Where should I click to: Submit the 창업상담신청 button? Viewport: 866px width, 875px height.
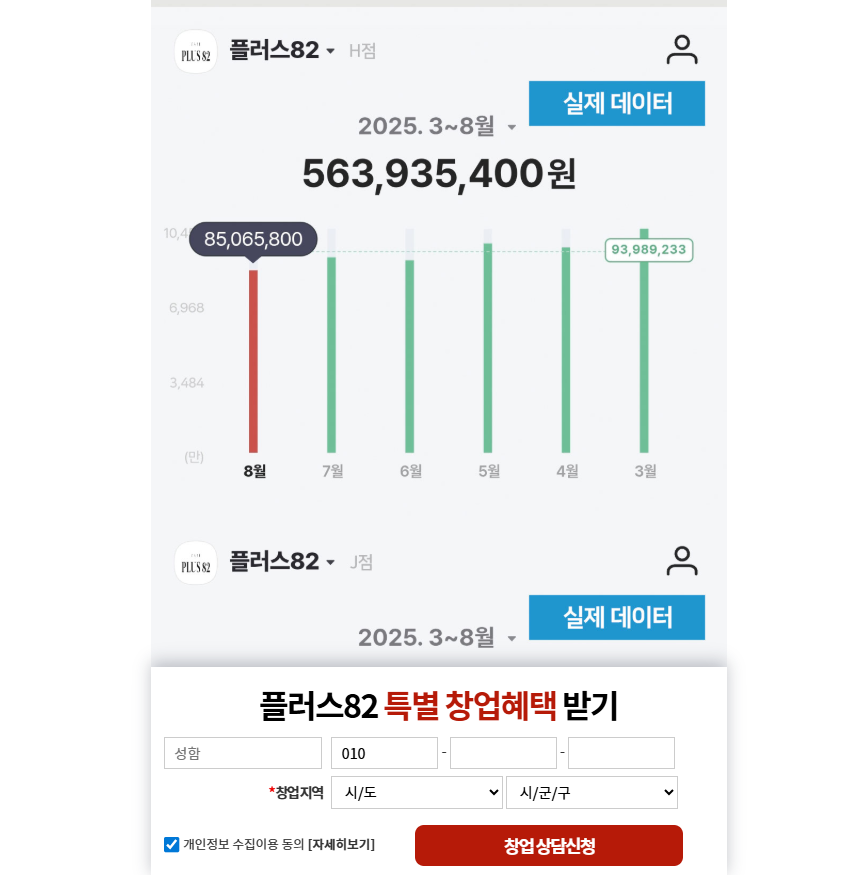point(549,846)
